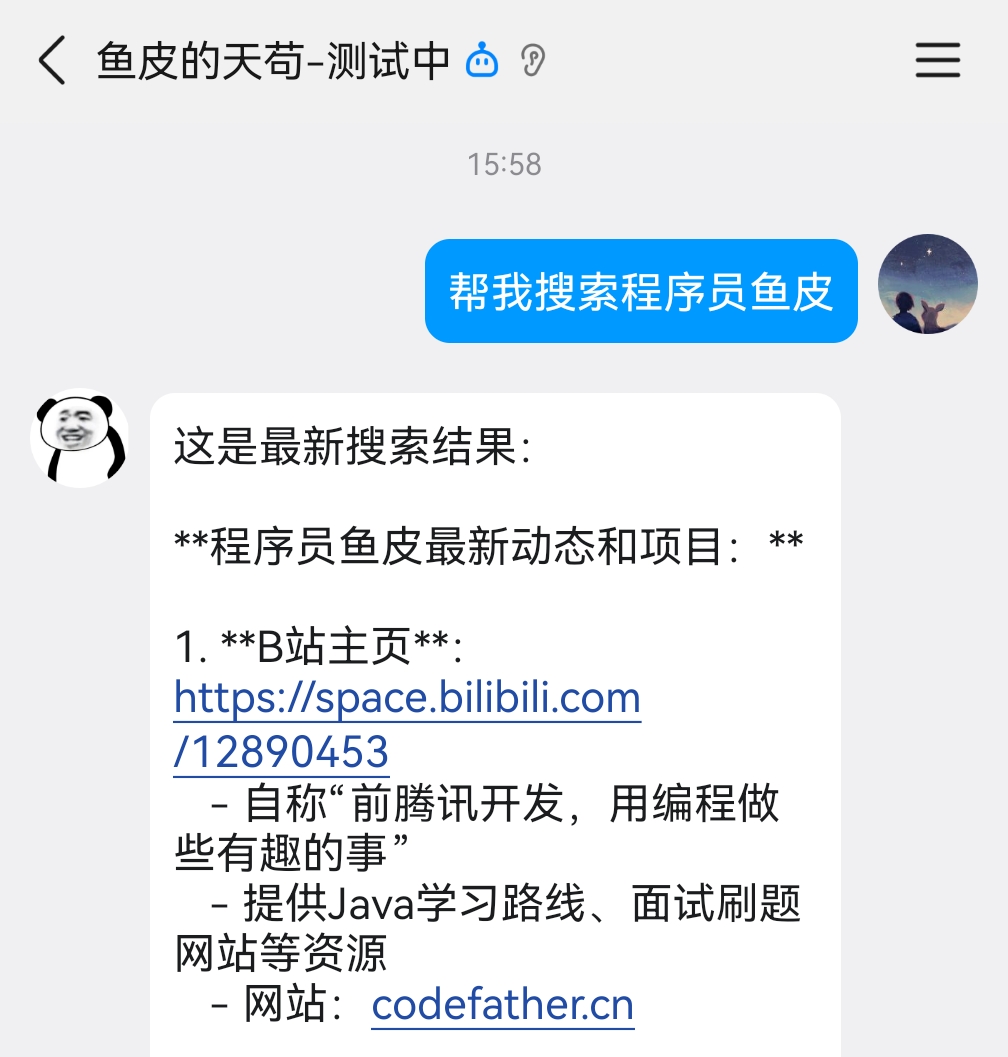View the bot's panda avatar profile

[80, 438]
